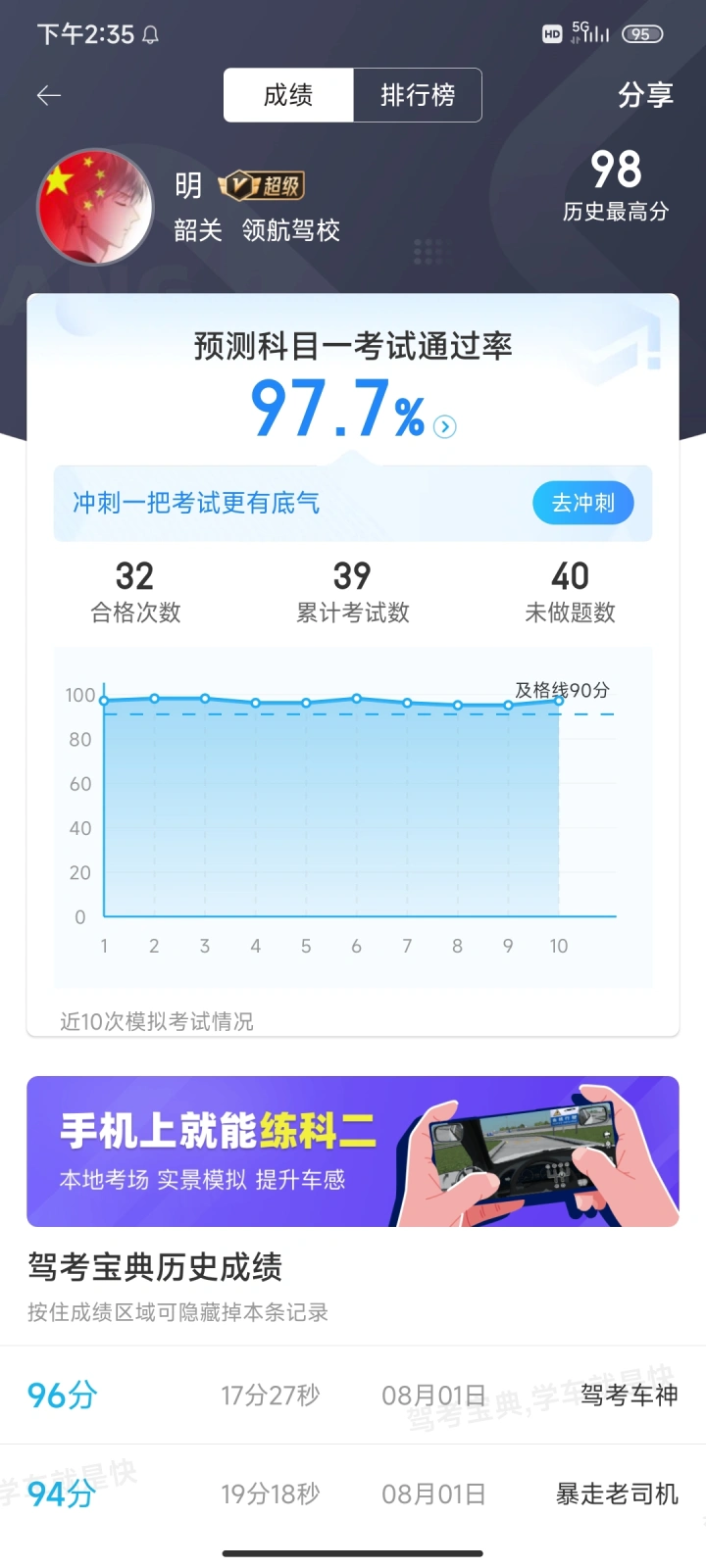Viewport: 706px width, 1568px height.
Task: Tap the 去冲刺 button
Action: pyautogui.click(x=583, y=503)
